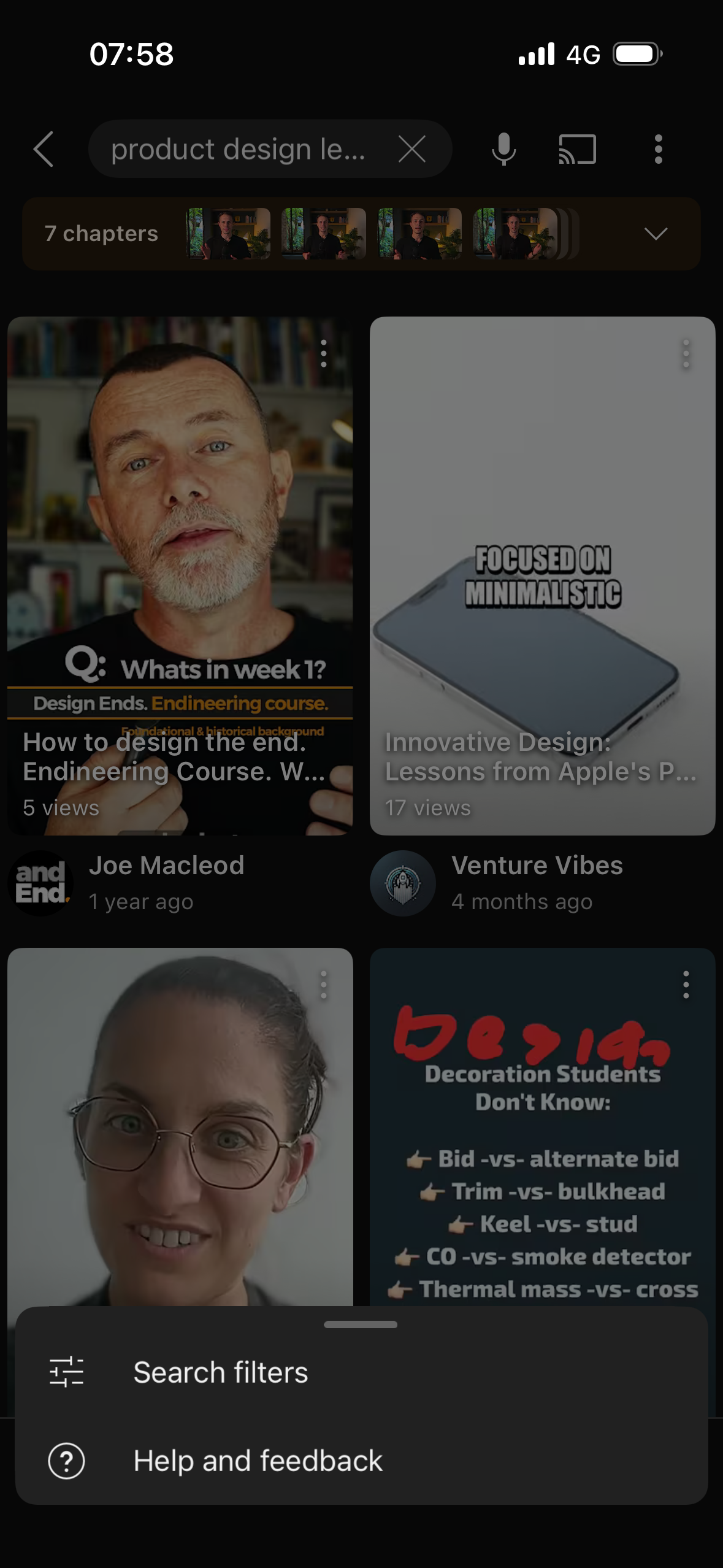
Task: Open options on the woman with glasses short
Action: tap(324, 985)
